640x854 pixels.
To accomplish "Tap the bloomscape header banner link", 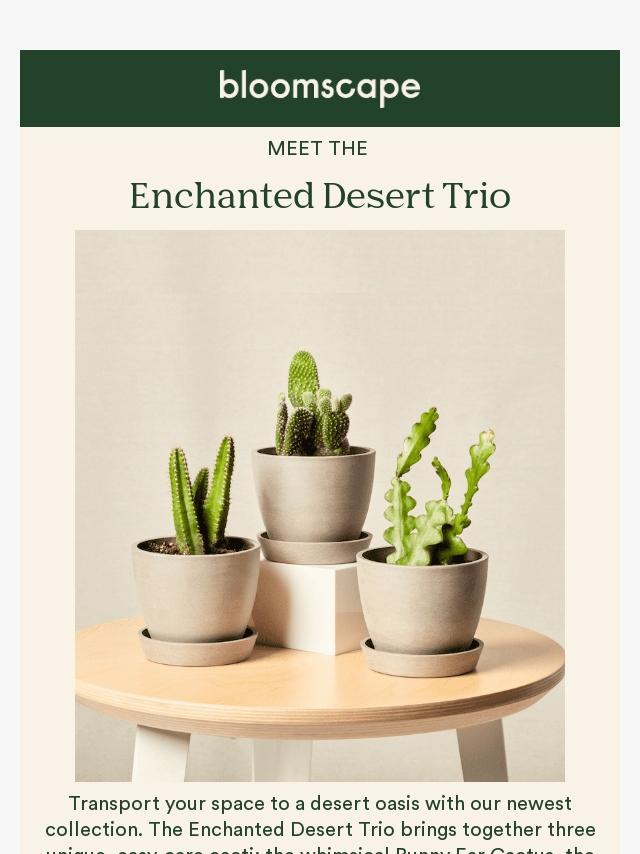I will (320, 88).
